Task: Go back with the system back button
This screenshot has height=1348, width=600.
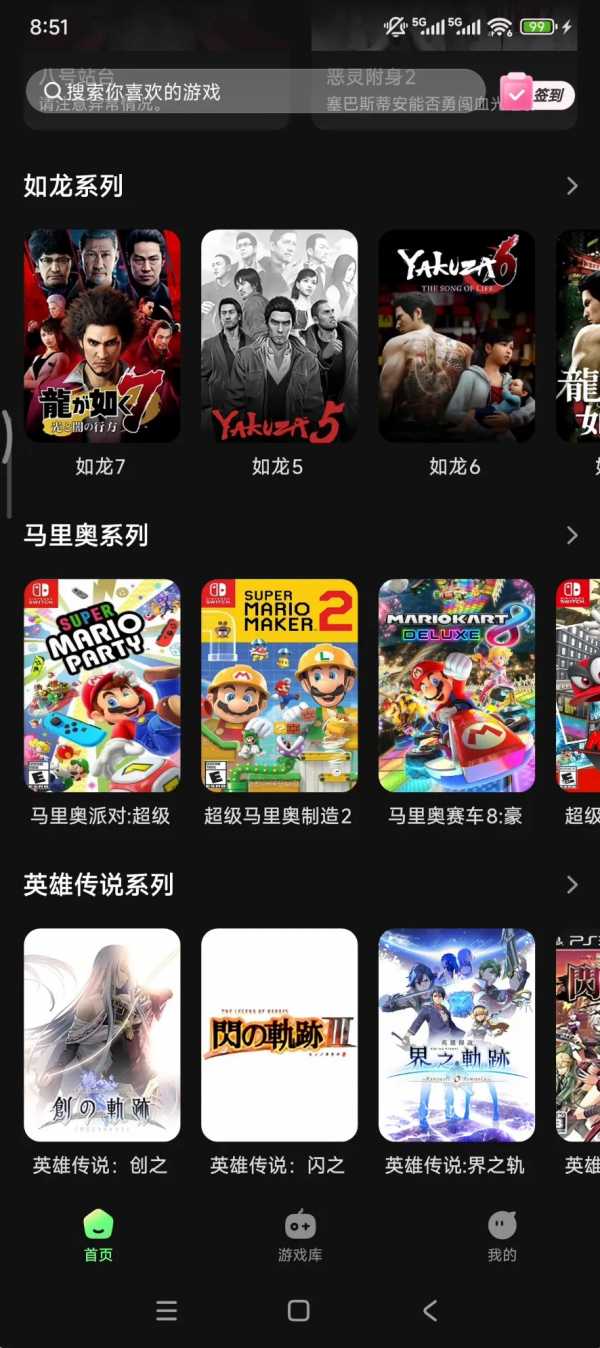Action: click(x=430, y=1310)
